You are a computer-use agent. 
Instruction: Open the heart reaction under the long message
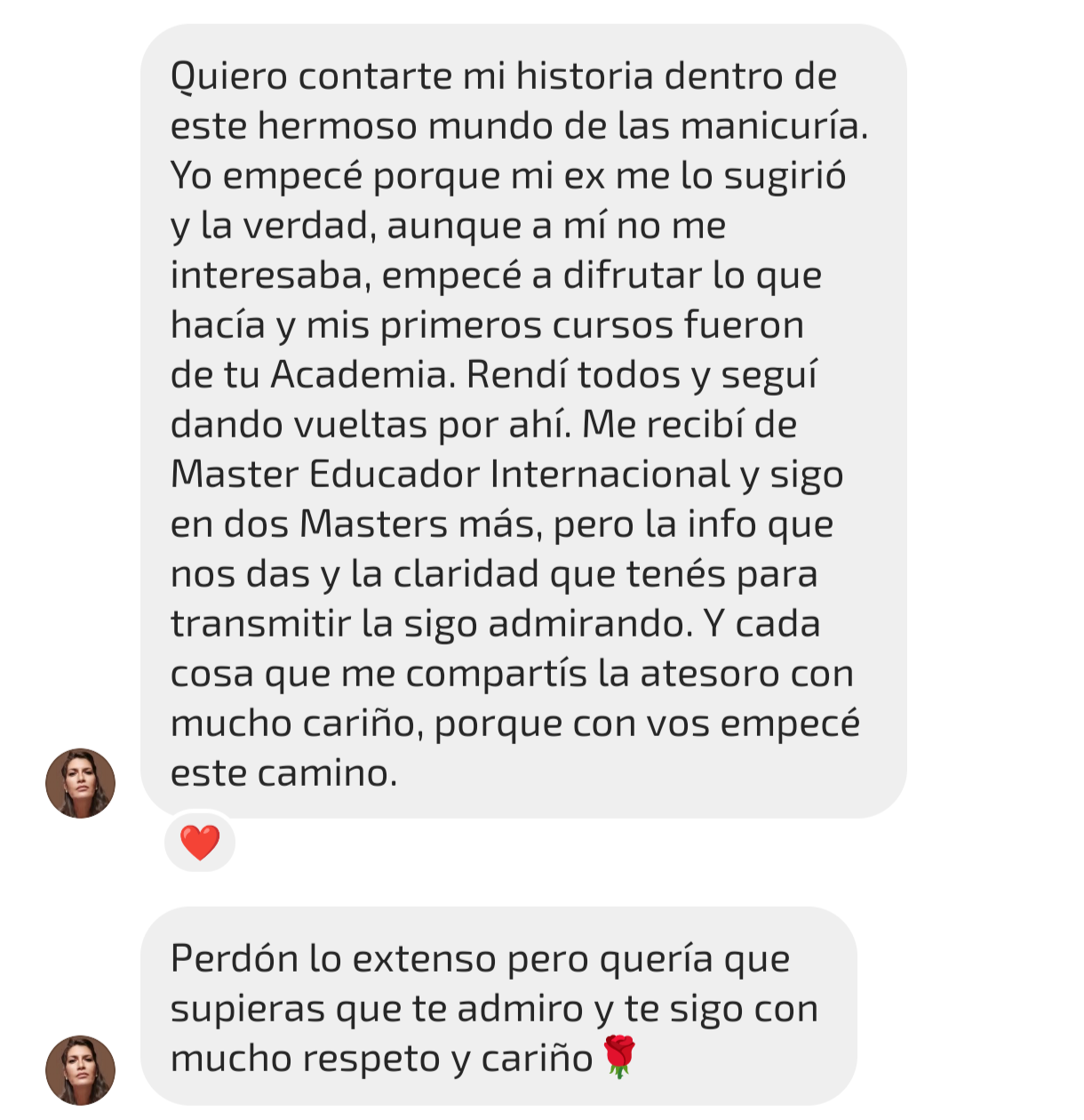click(200, 842)
